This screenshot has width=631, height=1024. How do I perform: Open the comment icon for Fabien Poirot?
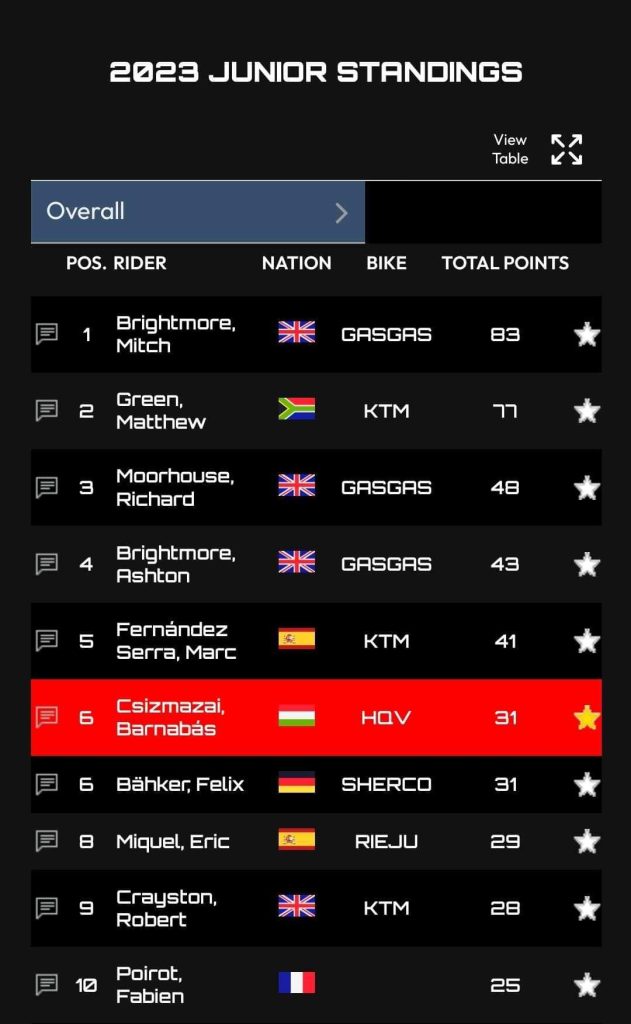click(x=47, y=985)
